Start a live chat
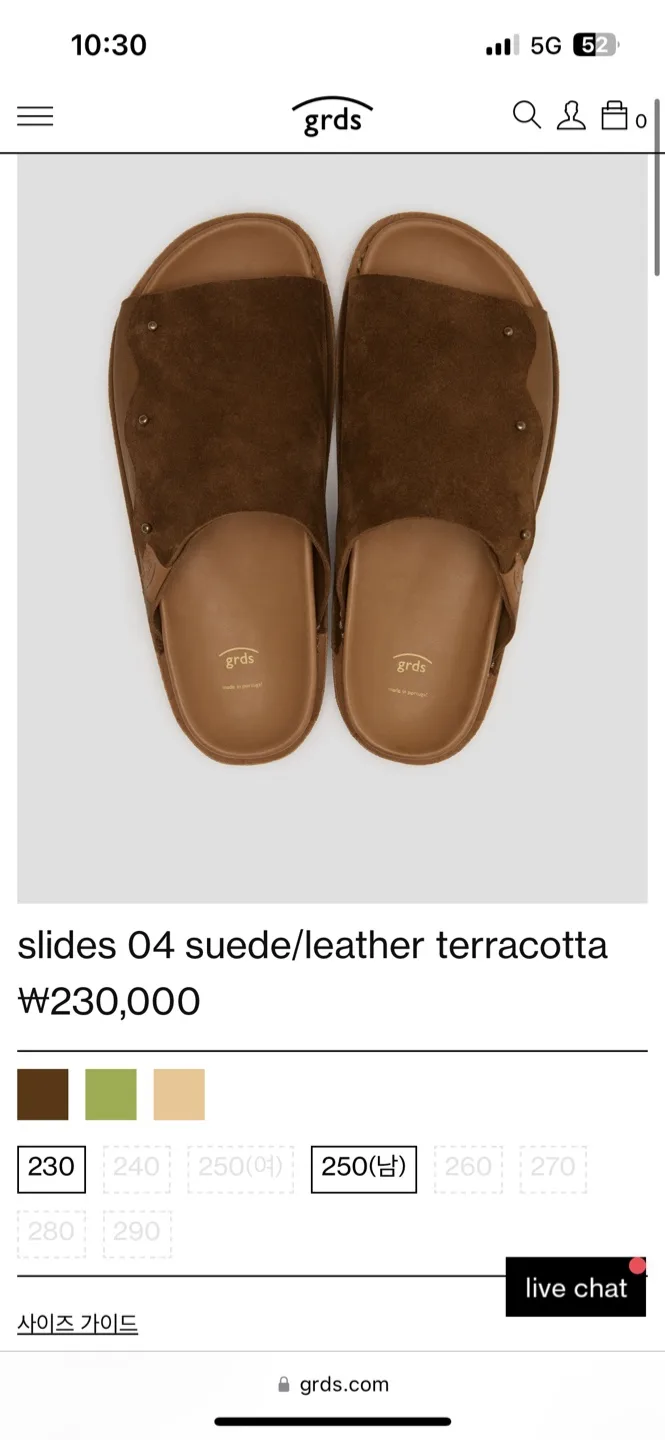This screenshot has width=665, height=1440. (x=576, y=1287)
